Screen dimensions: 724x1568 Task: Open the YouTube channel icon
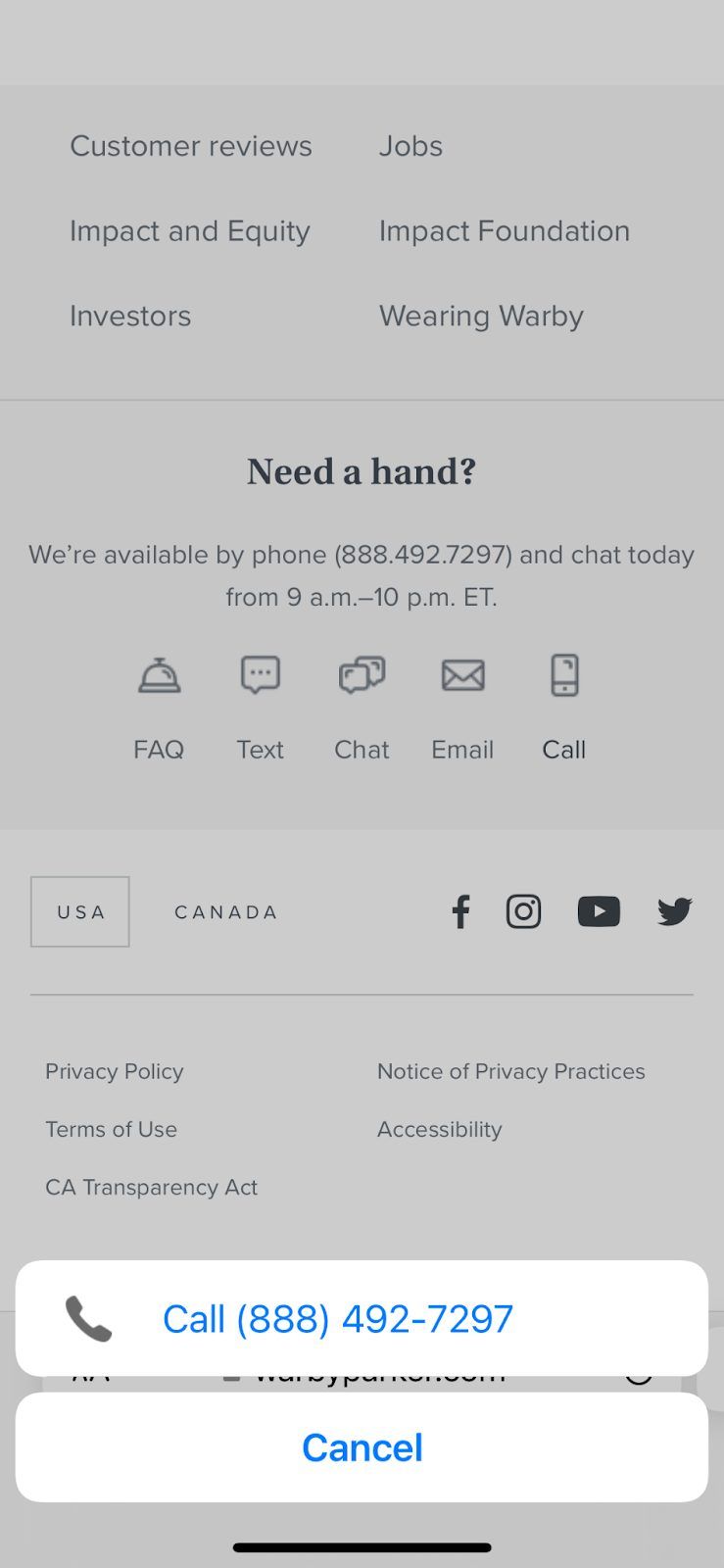pos(599,911)
